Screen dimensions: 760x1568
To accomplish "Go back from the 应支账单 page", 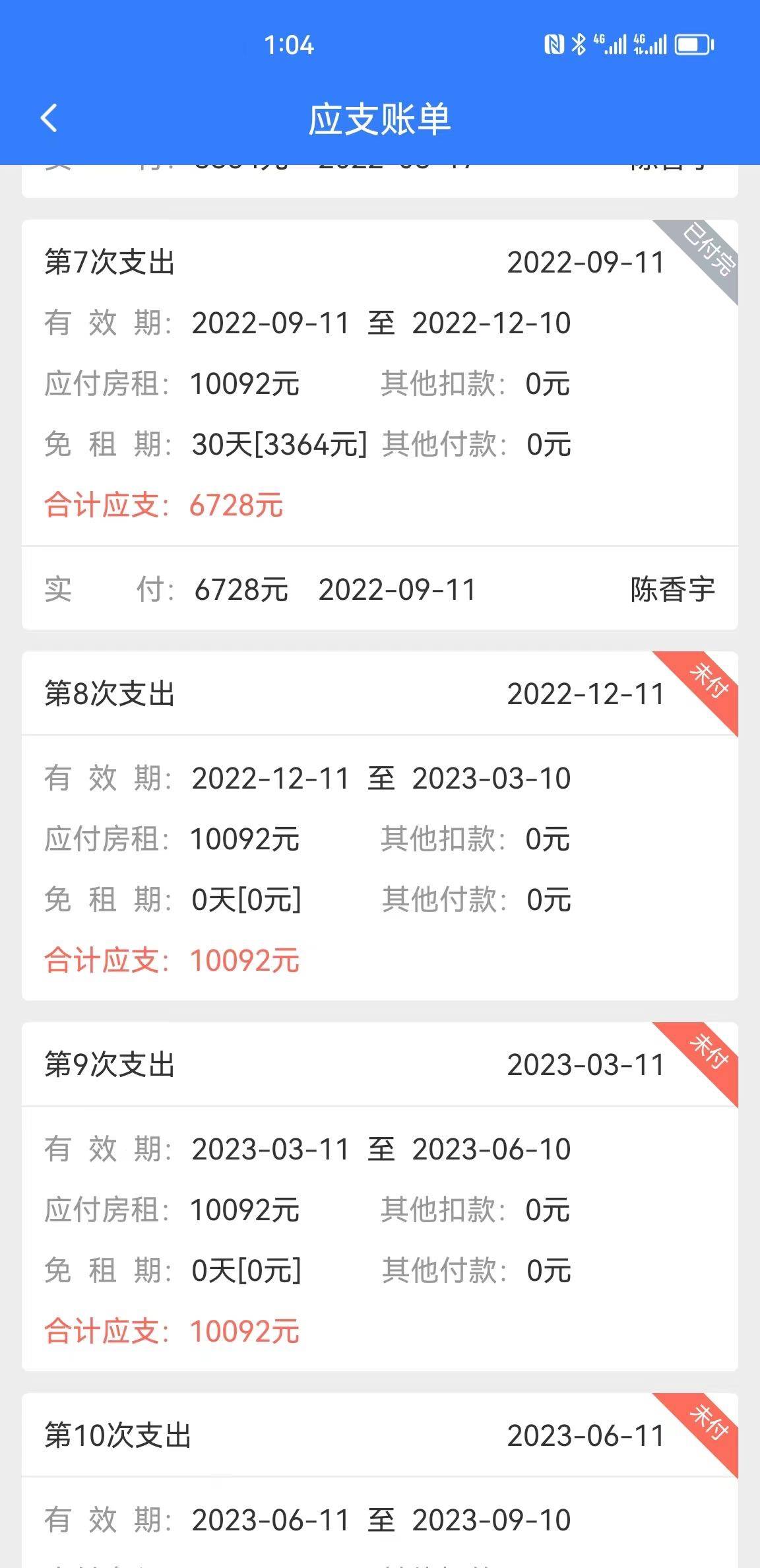I will coord(49,119).
